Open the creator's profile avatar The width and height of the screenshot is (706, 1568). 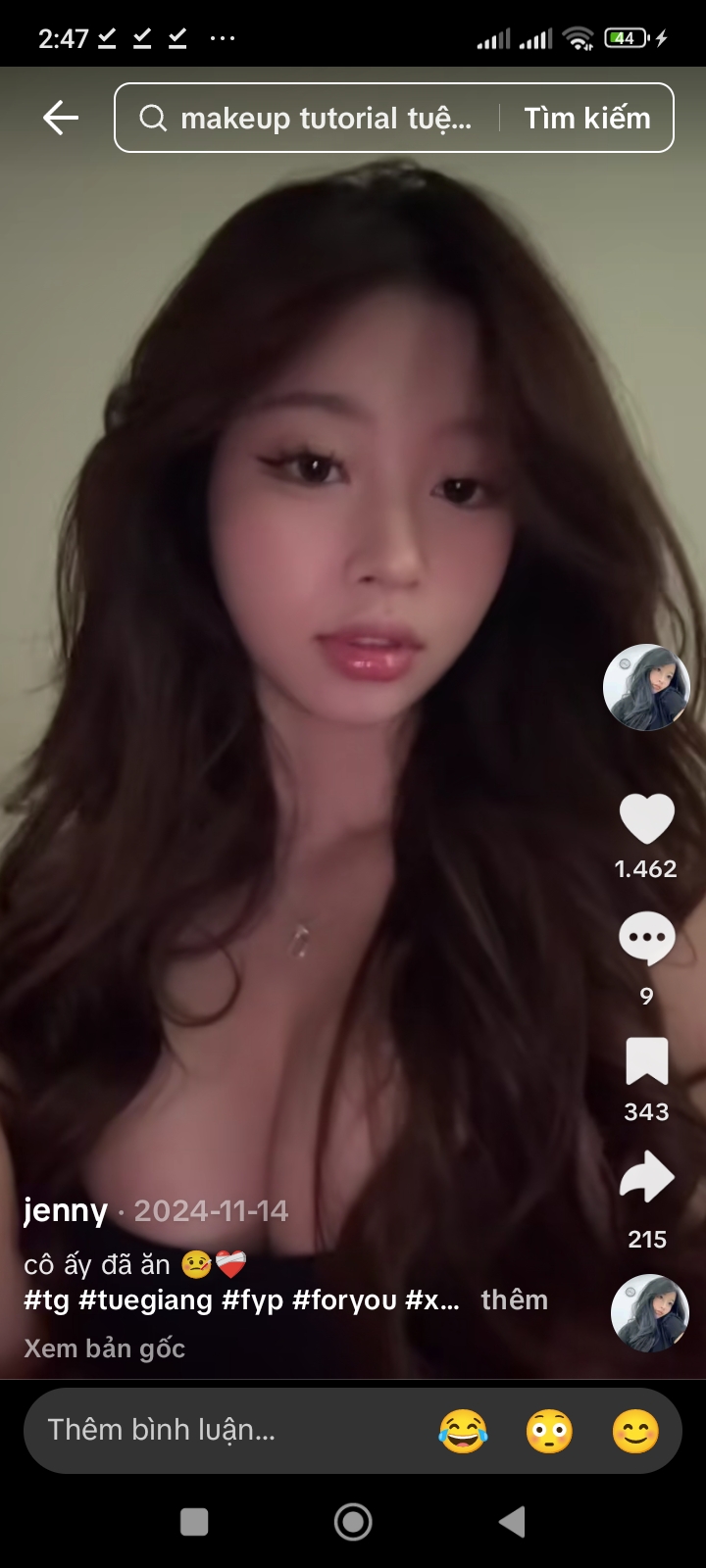click(x=646, y=687)
